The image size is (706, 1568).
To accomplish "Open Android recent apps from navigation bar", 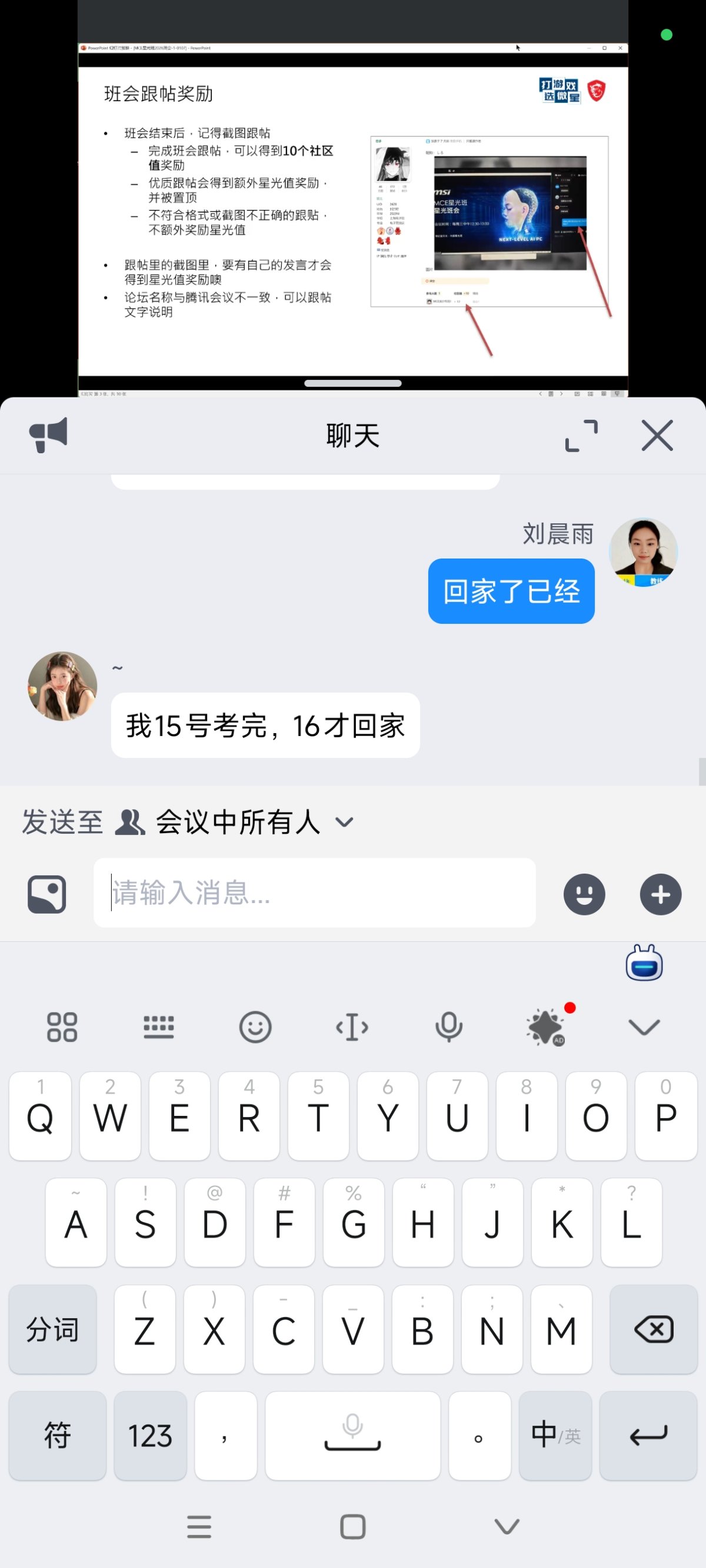I will [x=199, y=1526].
